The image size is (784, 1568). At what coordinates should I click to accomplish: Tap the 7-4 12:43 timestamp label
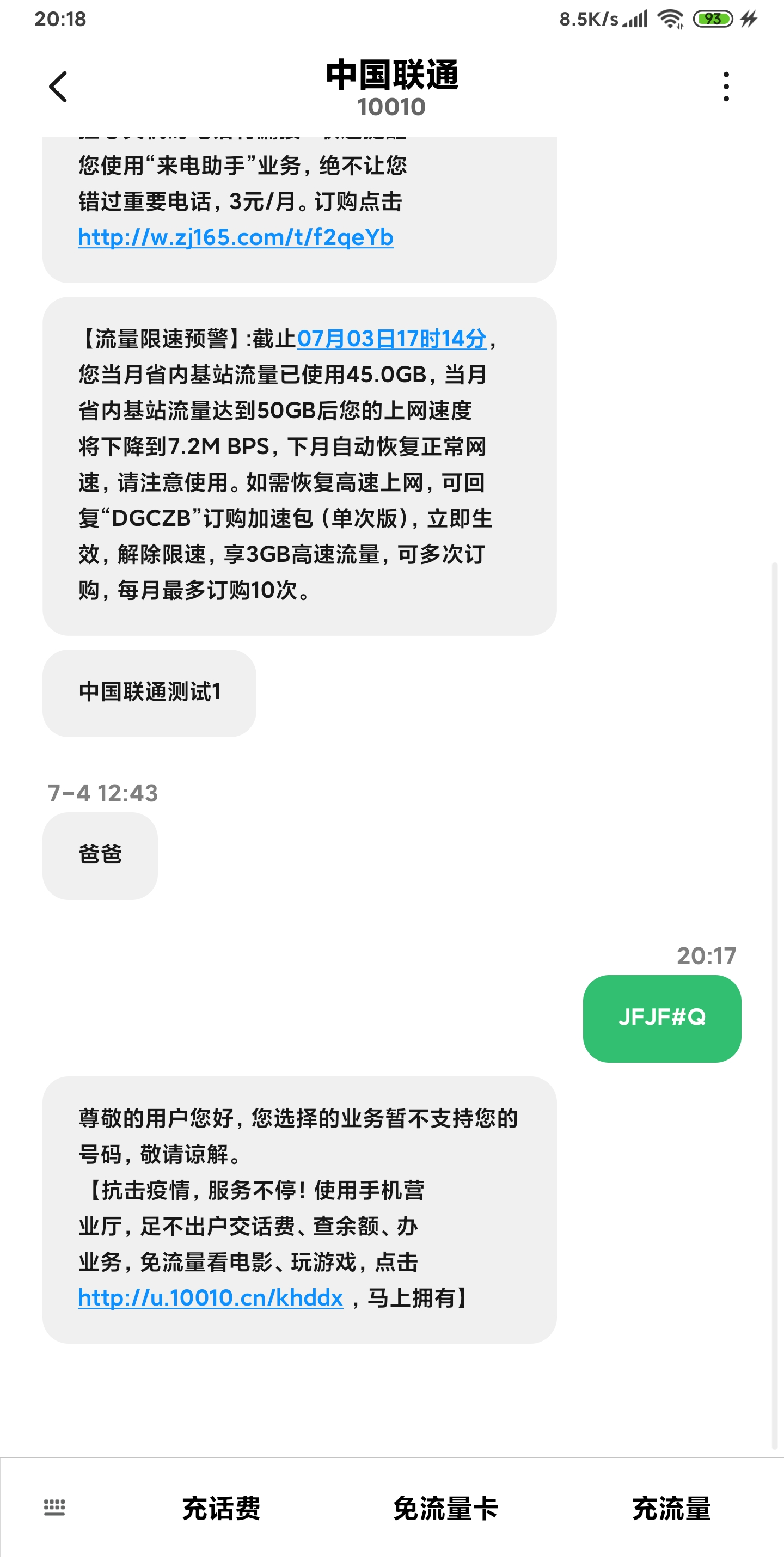click(102, 793)
